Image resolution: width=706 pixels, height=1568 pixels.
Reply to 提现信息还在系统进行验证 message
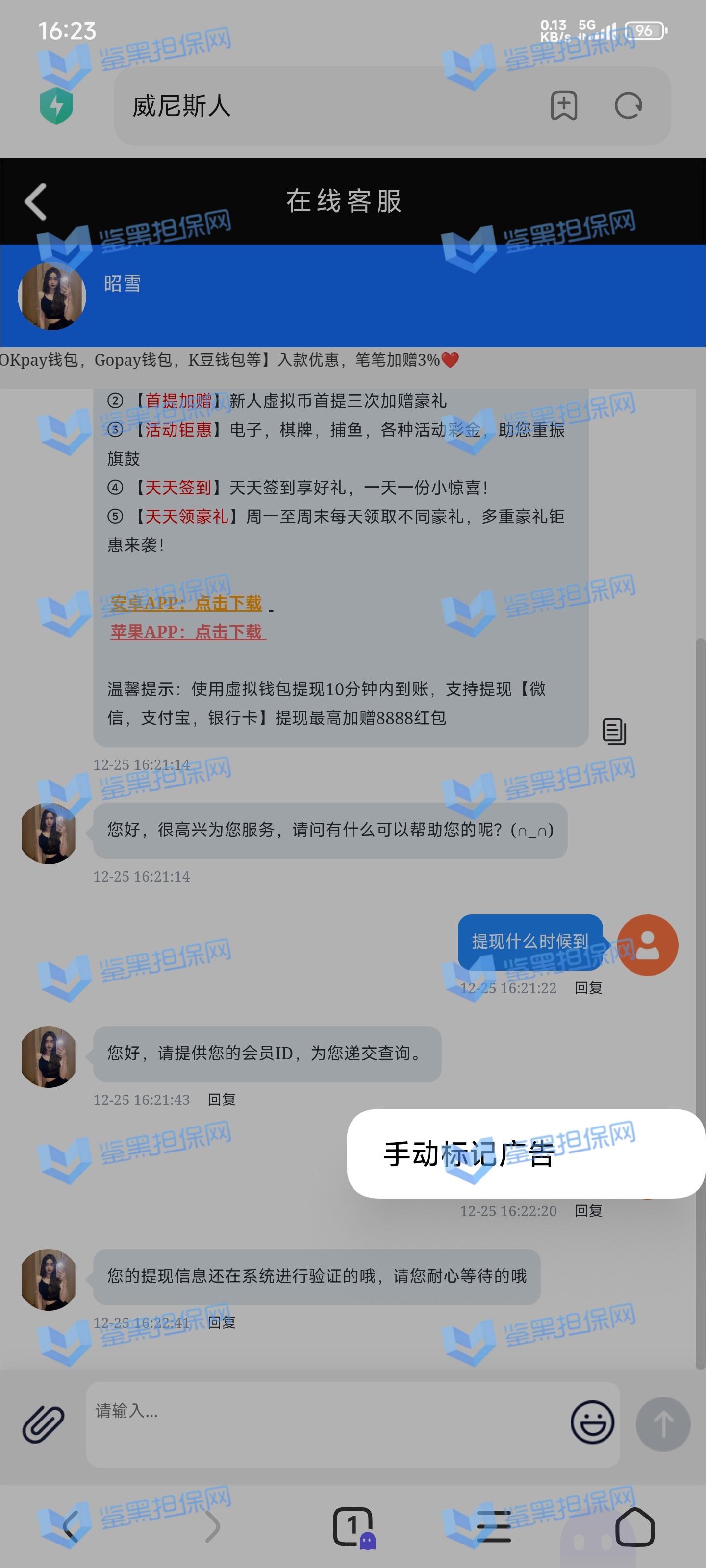pyautogui.click(x=221, y=1322)
